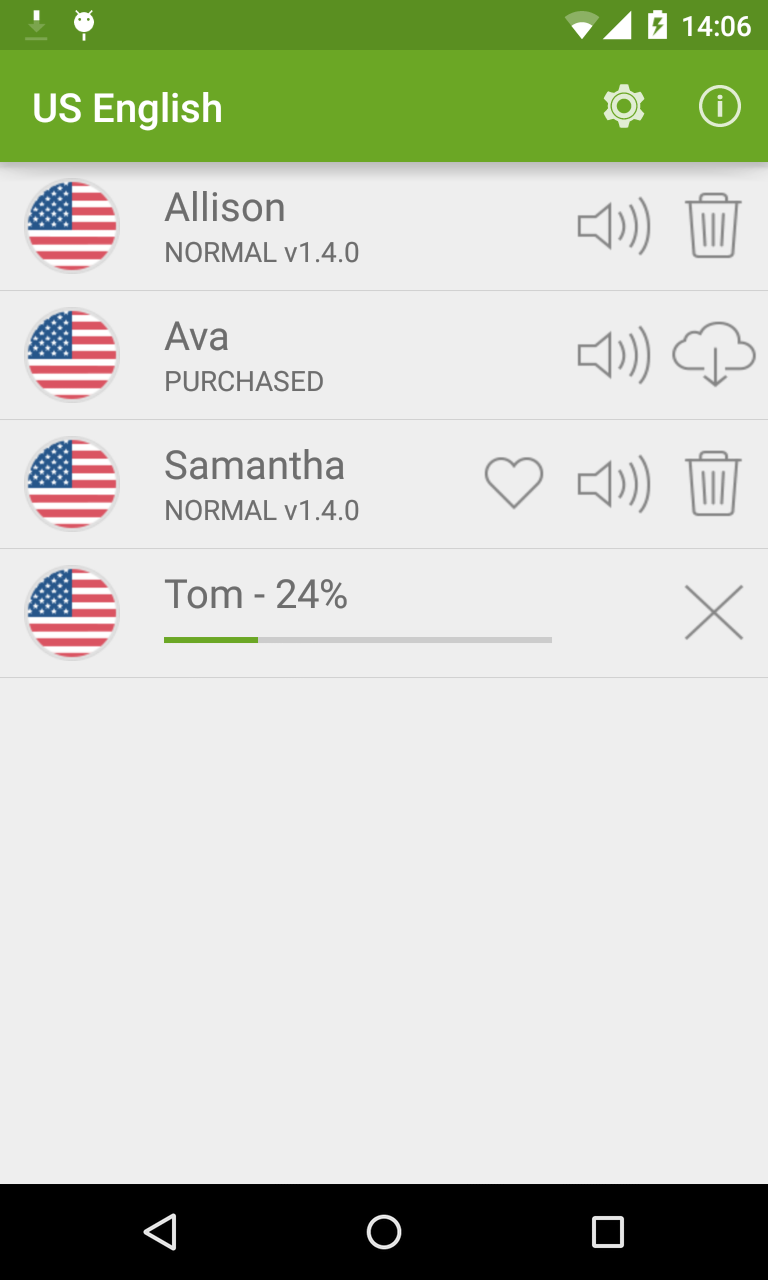The width and height of the screenshot is (768, 1280).
Task: Delete the Allison voice
Action: 713,227
